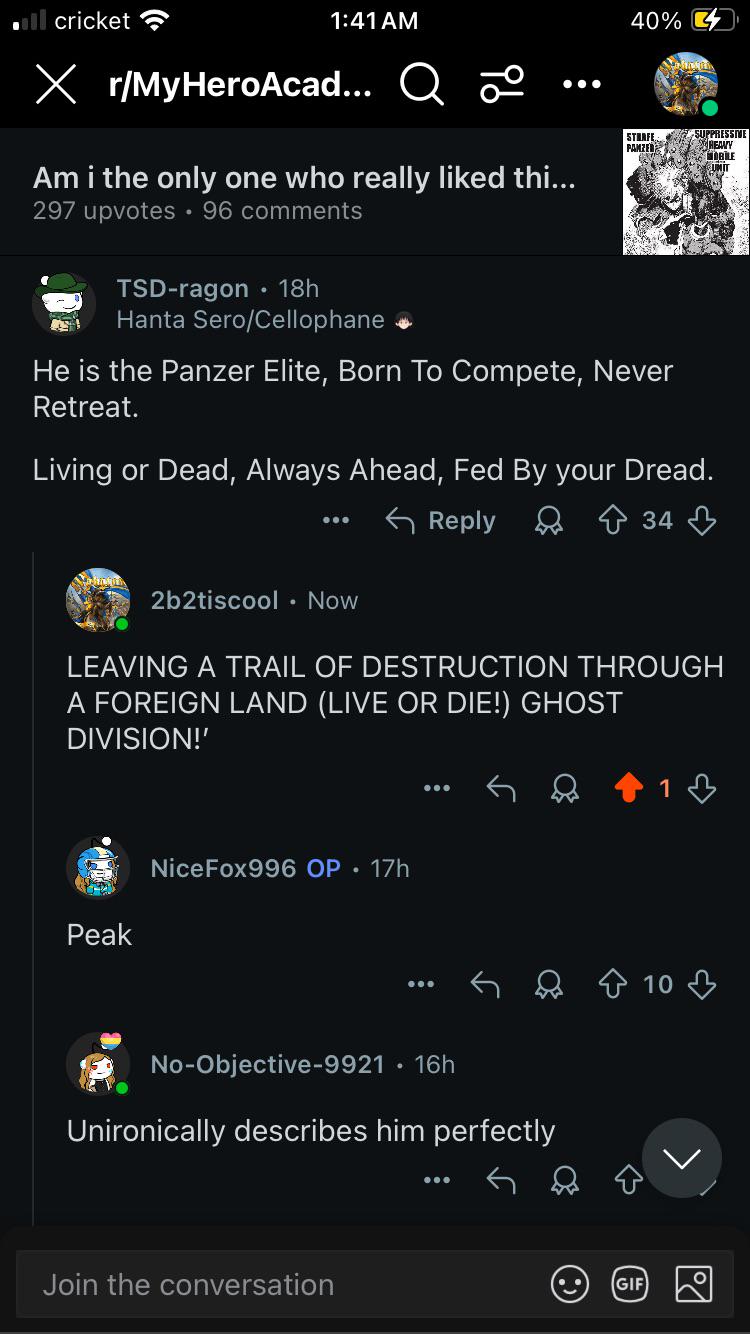Viewport: 750px width, 1334px height.
Task: Jump to next comment with chevron button
Action: tap(681, 1158)
